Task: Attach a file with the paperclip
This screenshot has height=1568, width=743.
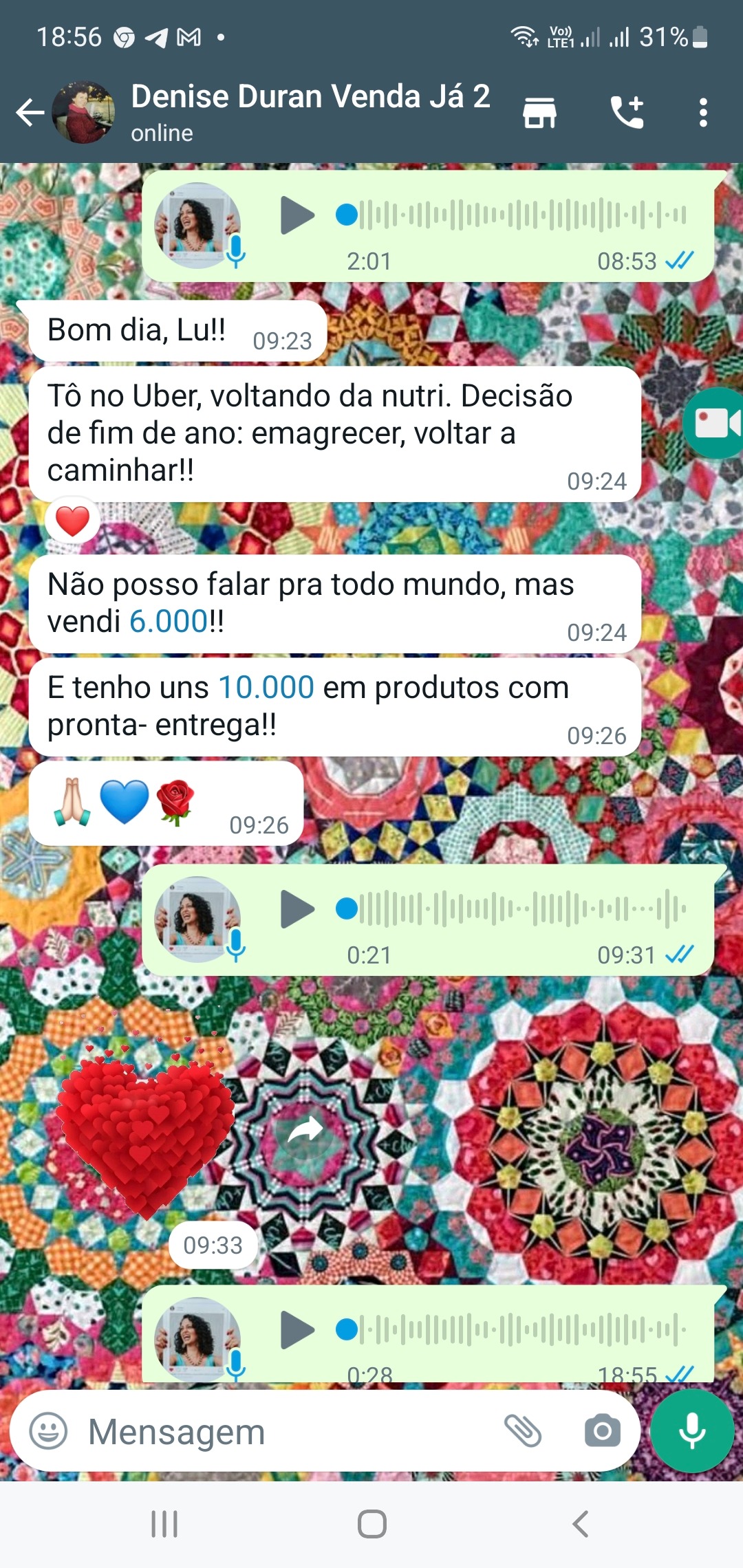Action: pos(524,1431)
